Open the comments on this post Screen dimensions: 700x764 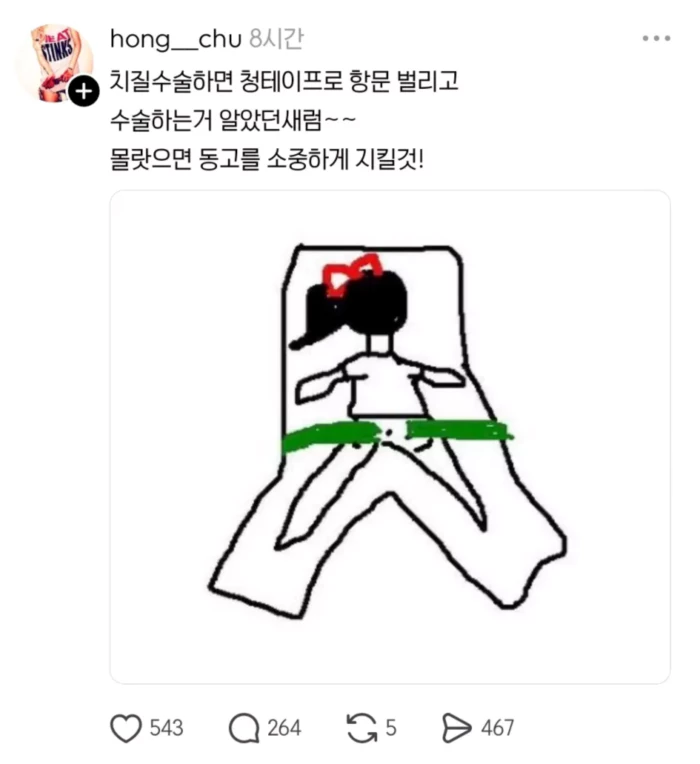tap(244, 728)
